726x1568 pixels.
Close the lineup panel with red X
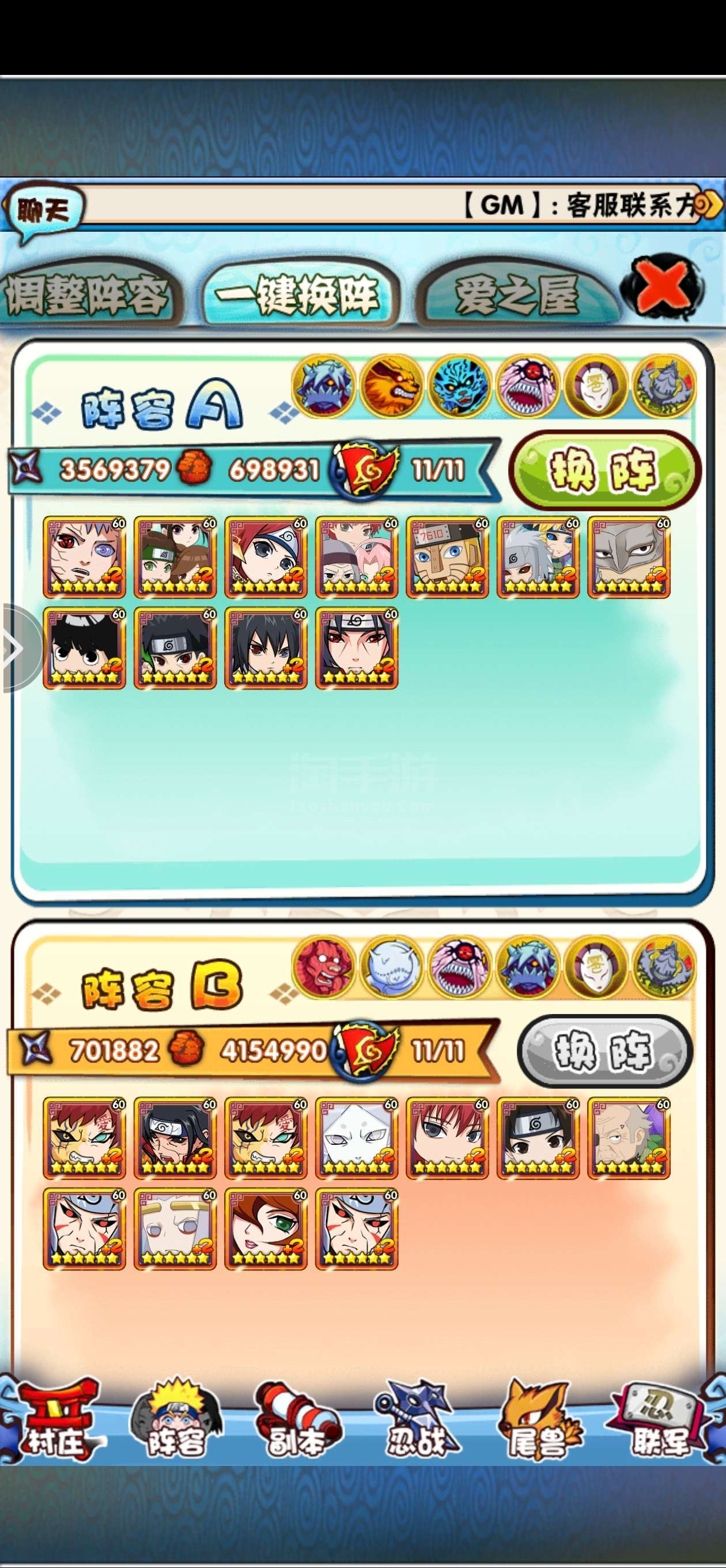pos(663,288)
